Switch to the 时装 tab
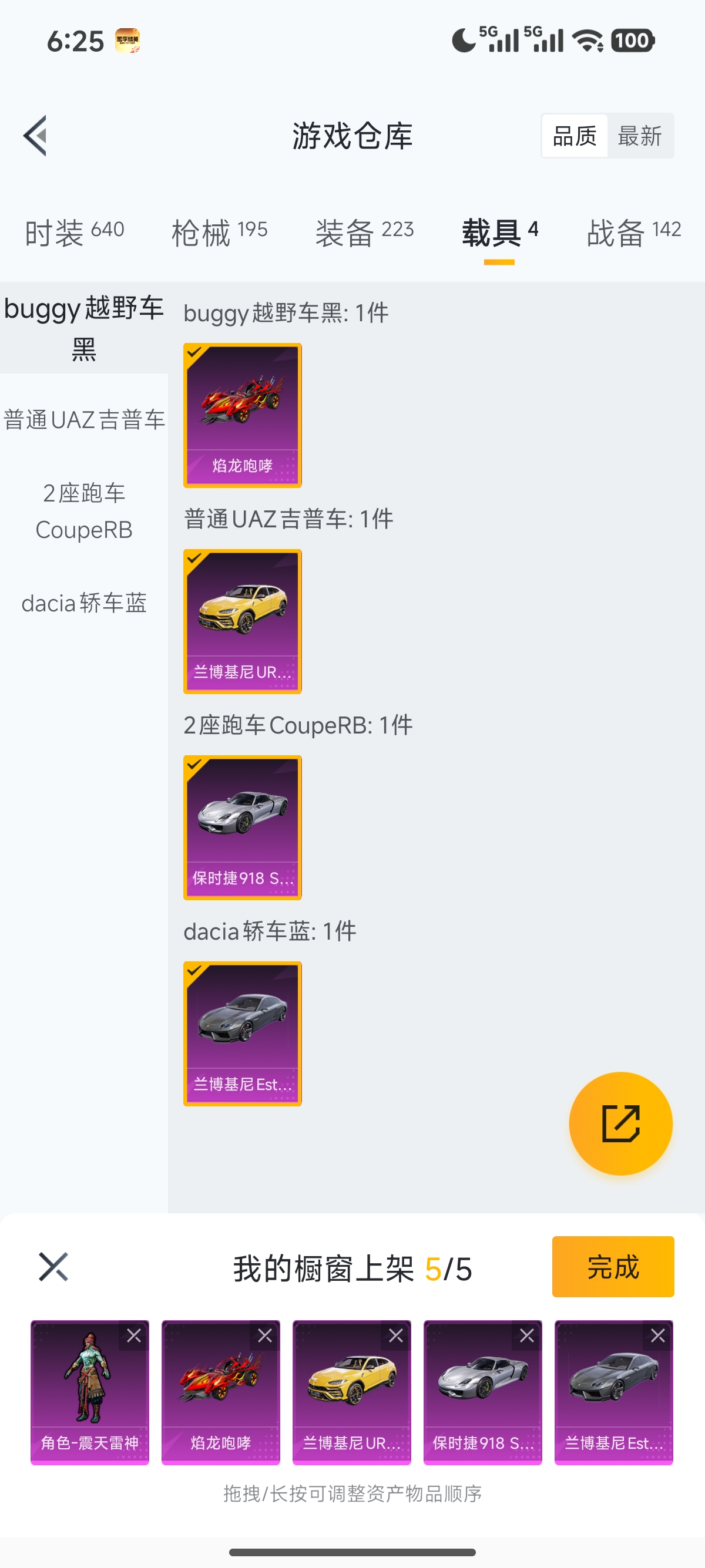 tap(74, 233)
